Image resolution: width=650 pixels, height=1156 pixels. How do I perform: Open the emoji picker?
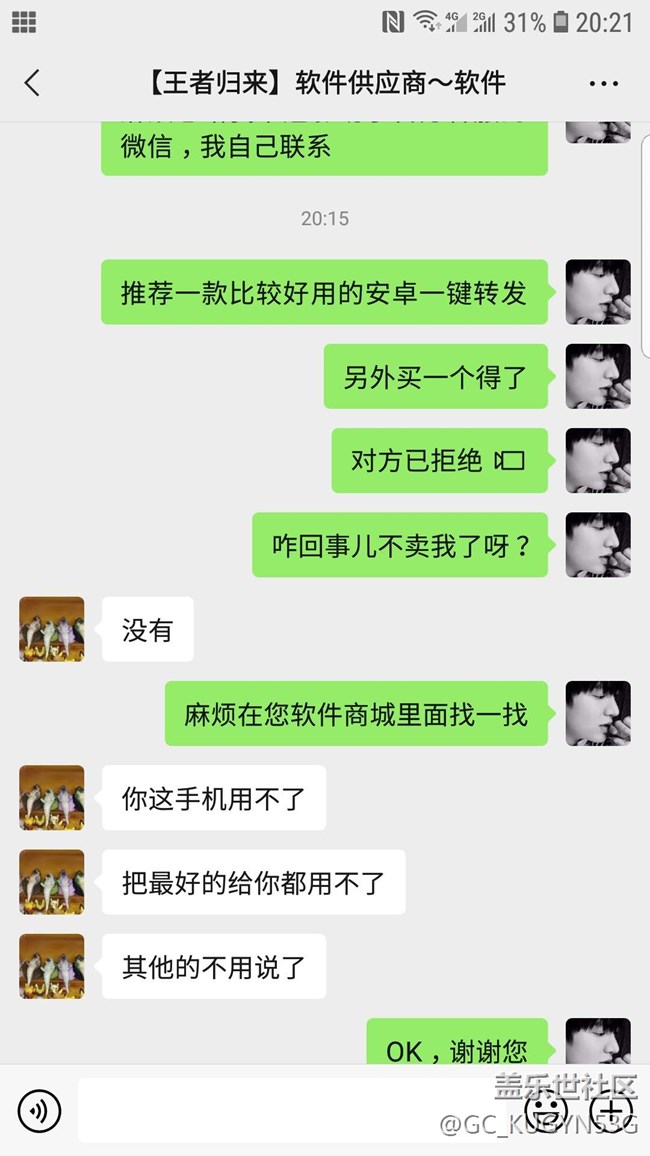[x=545, y=1110]
